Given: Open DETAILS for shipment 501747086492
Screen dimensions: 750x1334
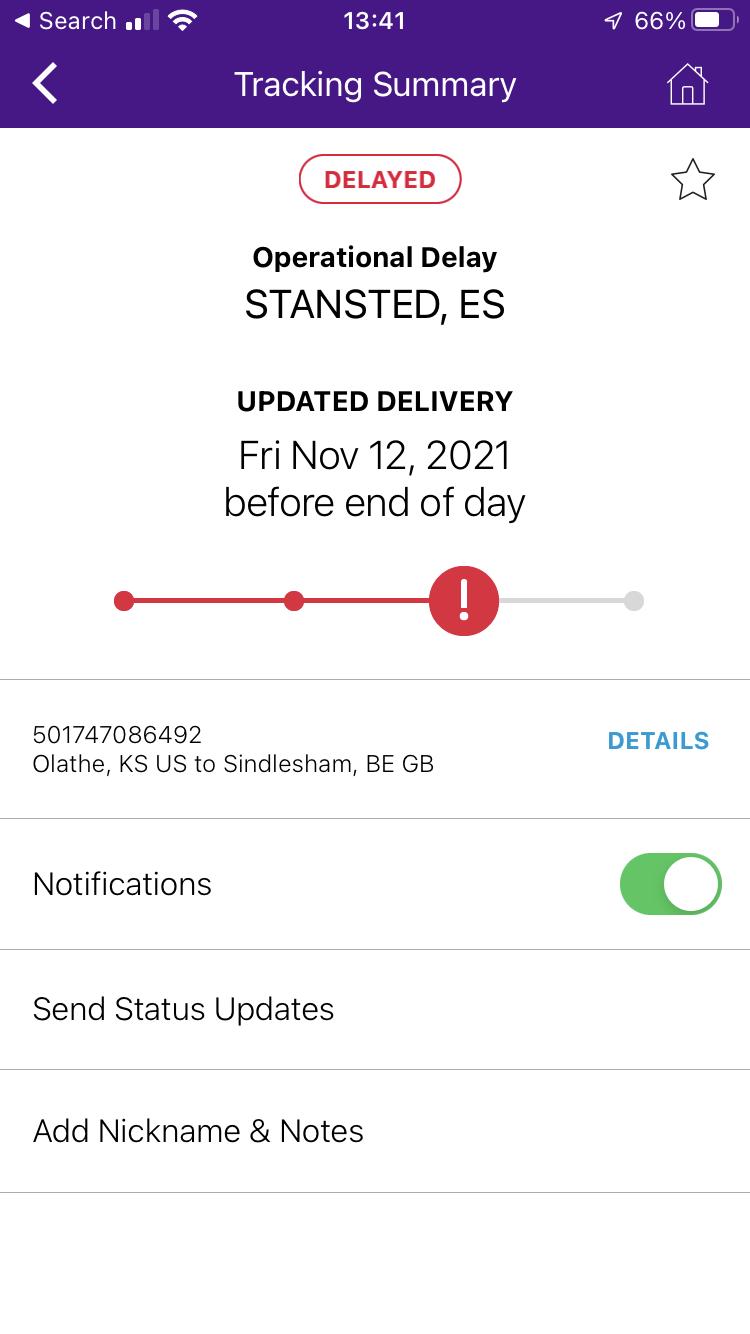Looking at the screenshot, I should coord(658,741).
